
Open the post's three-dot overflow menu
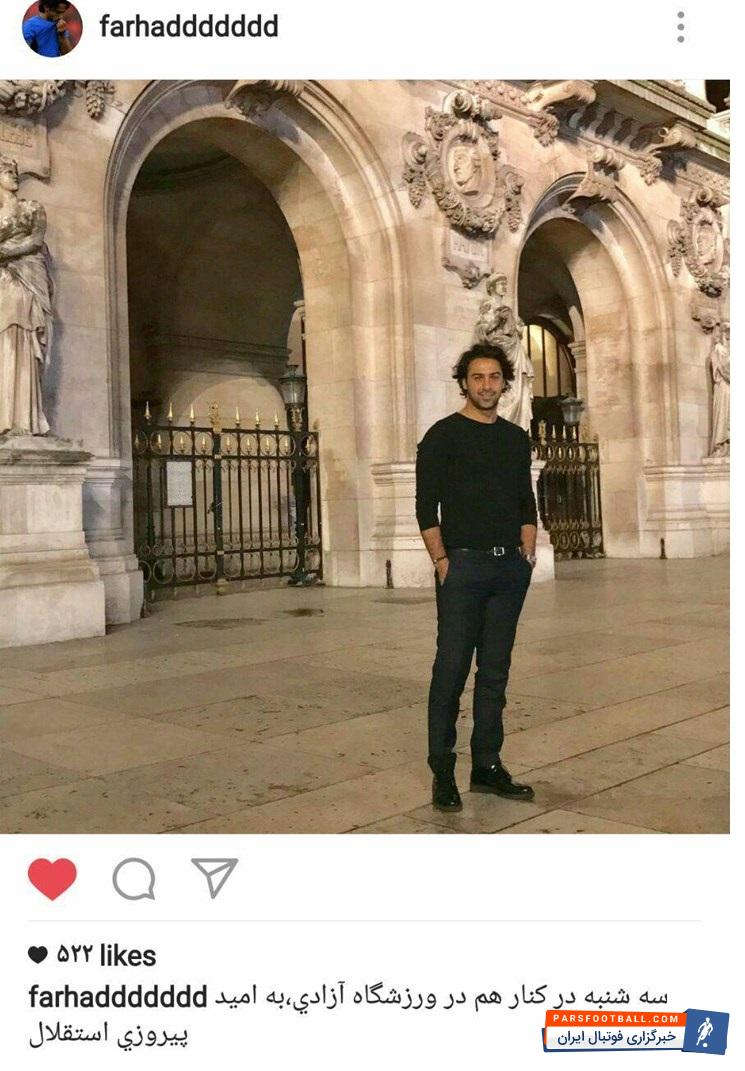tap(680, 27)
